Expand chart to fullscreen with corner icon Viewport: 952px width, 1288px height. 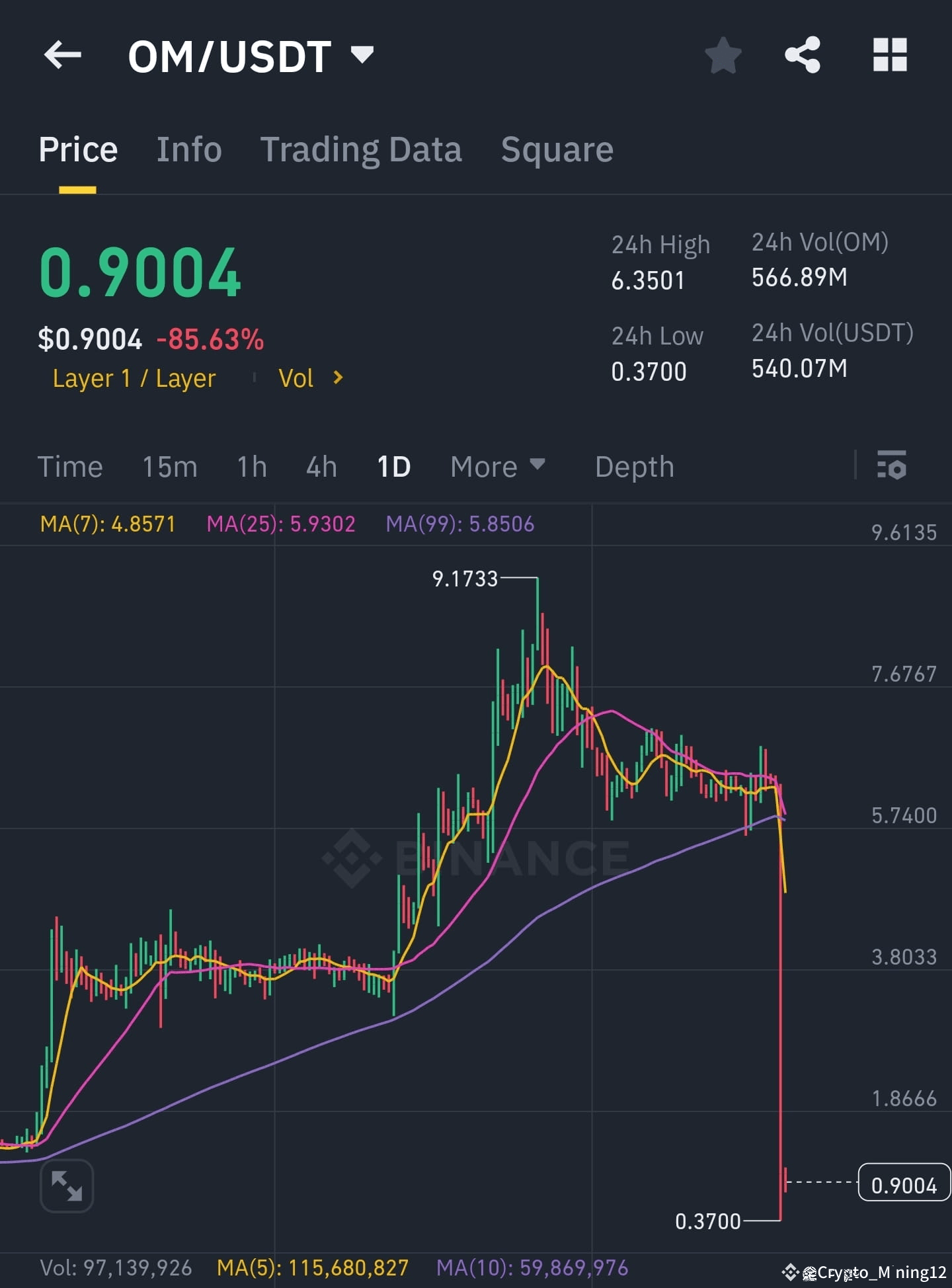click(x=66, y=1186)
